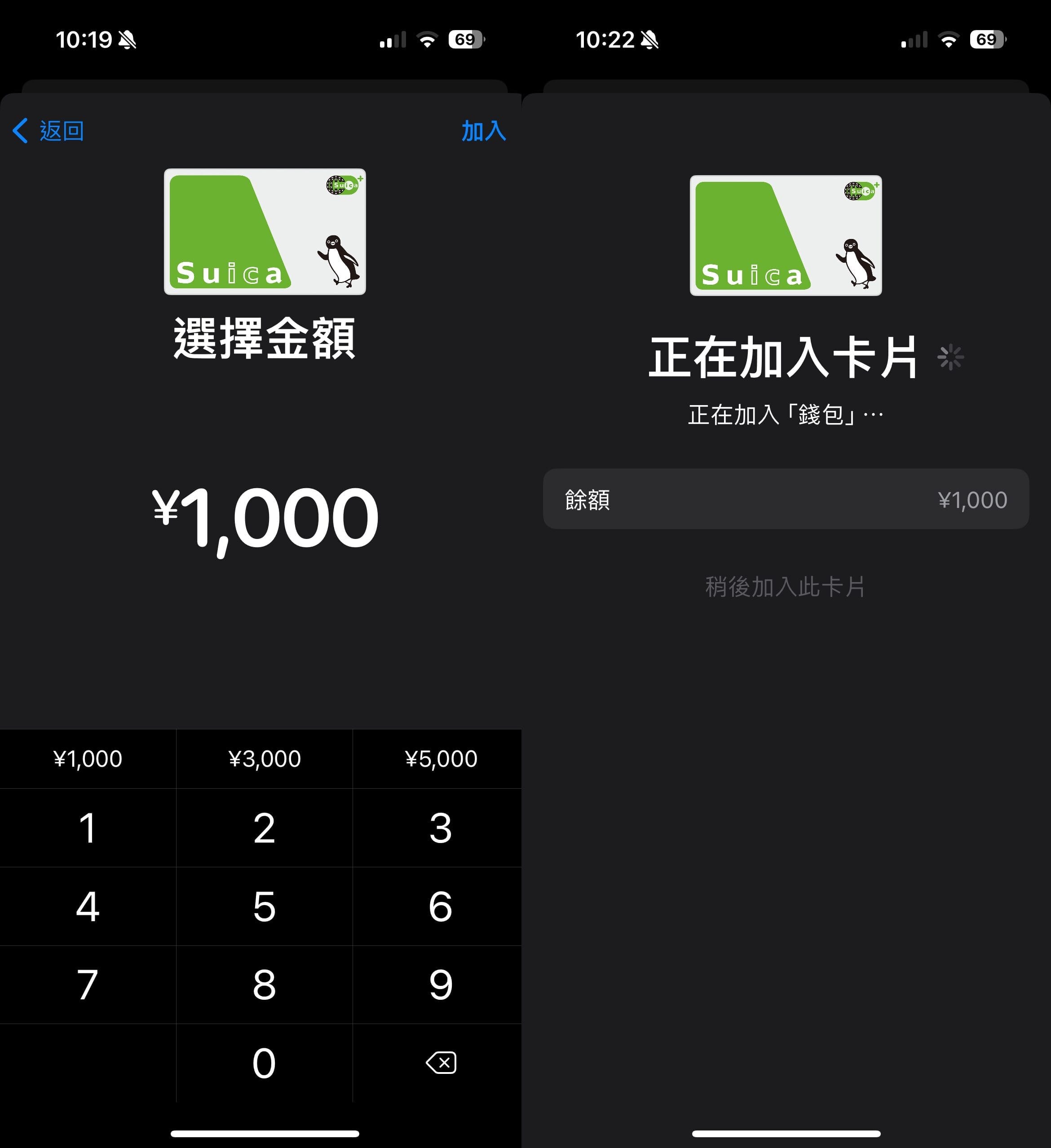Viewport: 1051px width, 1148px height.
Task: Enter digit 9 on the keypad
Action: pos(441,985)
